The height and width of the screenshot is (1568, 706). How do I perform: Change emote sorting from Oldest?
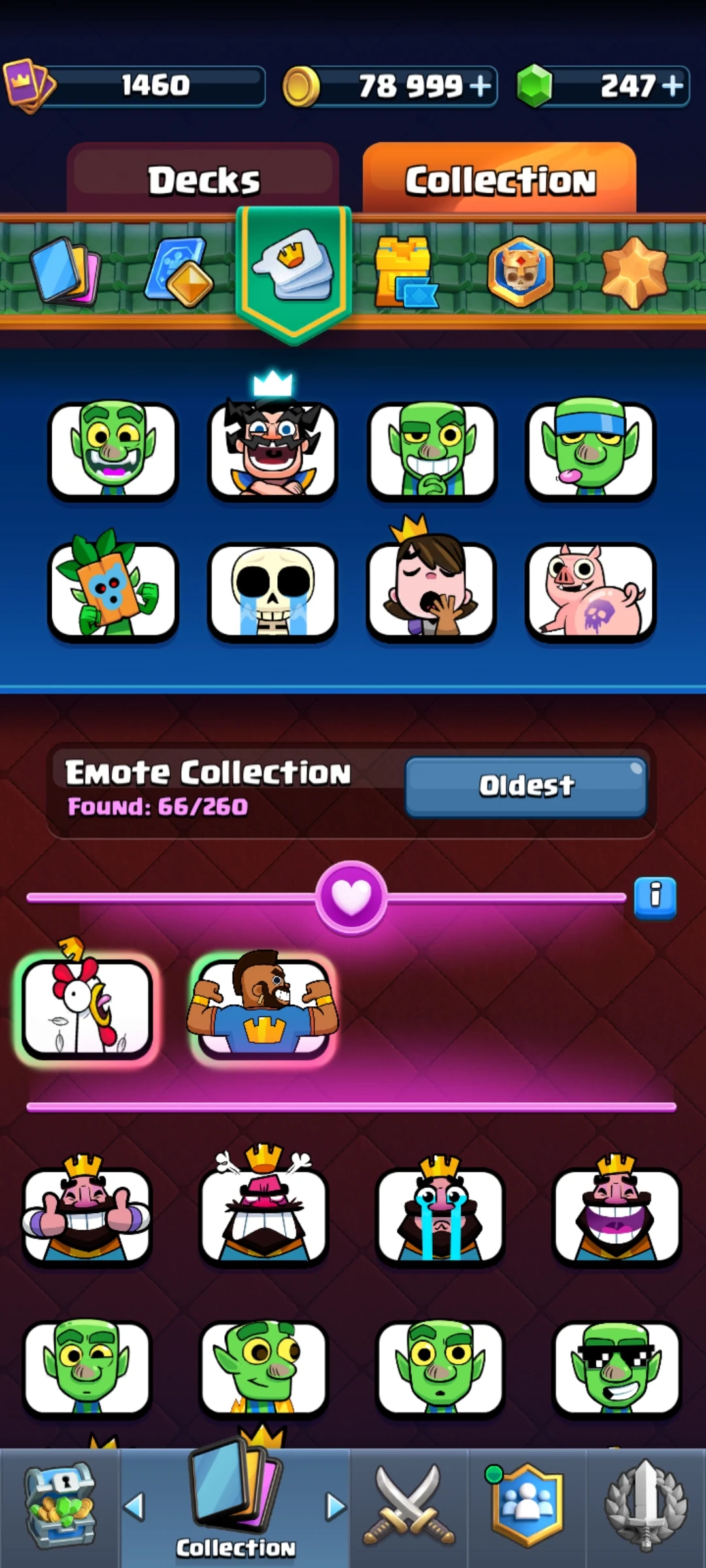[x=526, y=787]
